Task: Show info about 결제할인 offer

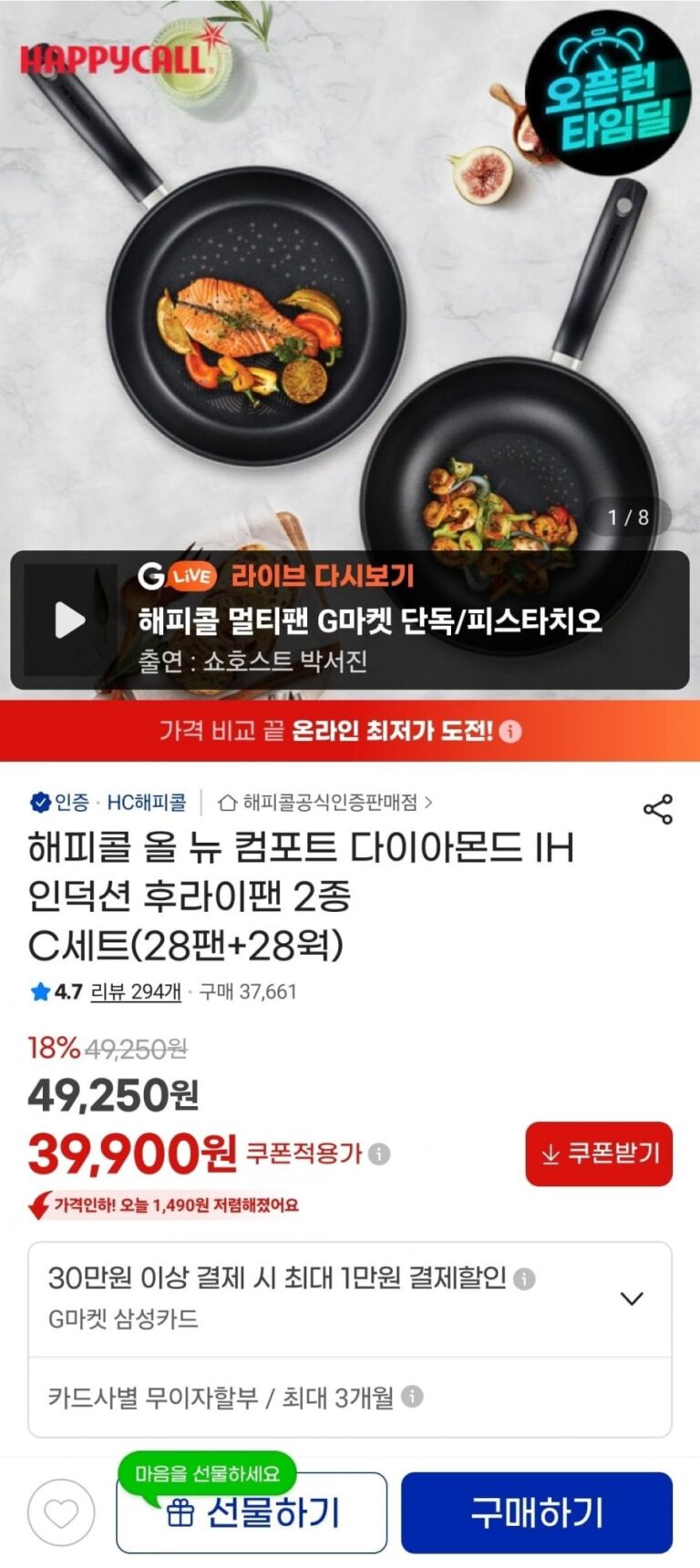Action: [x=524, y=1278]
